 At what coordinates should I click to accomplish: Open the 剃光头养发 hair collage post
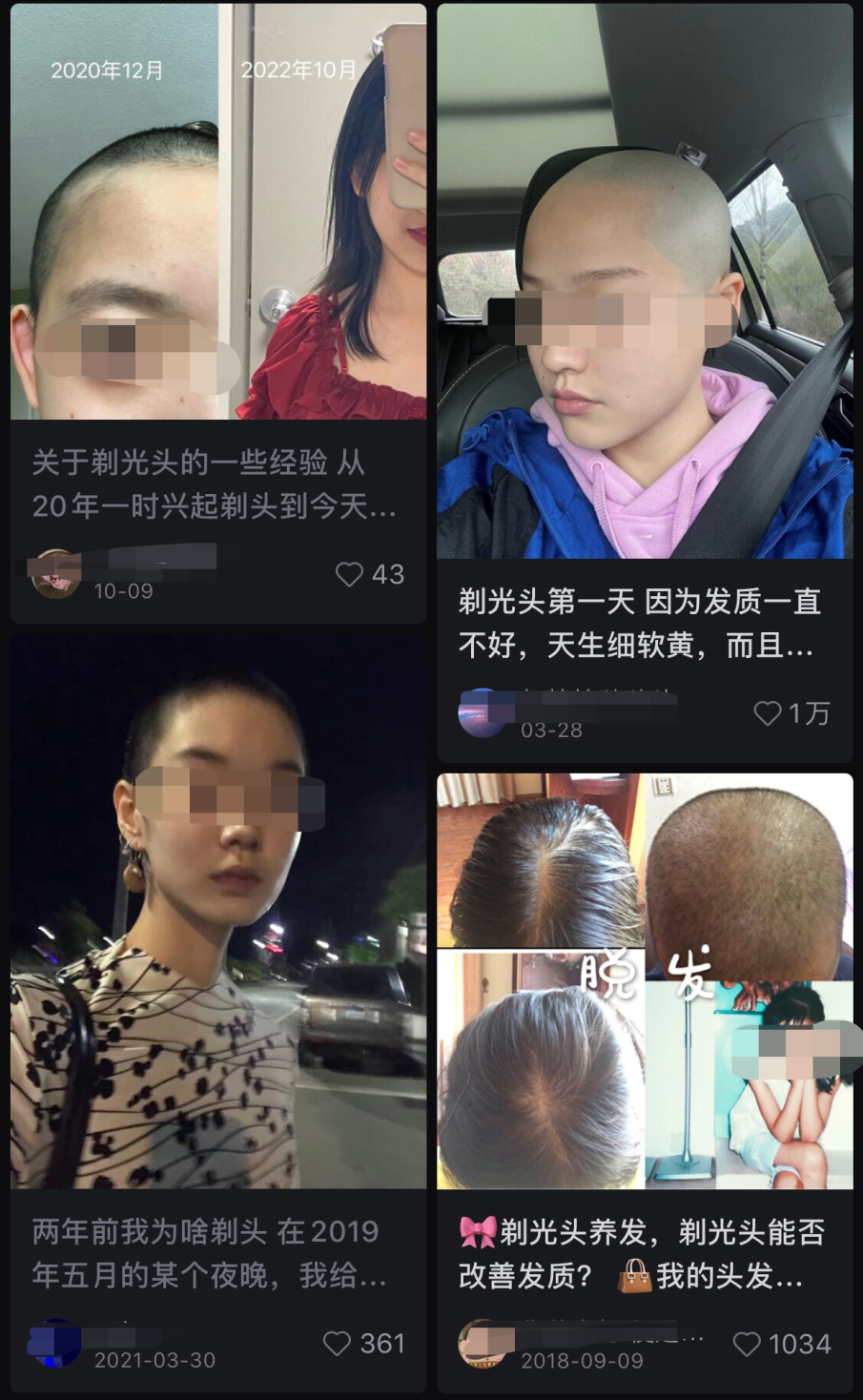[645, 981]
